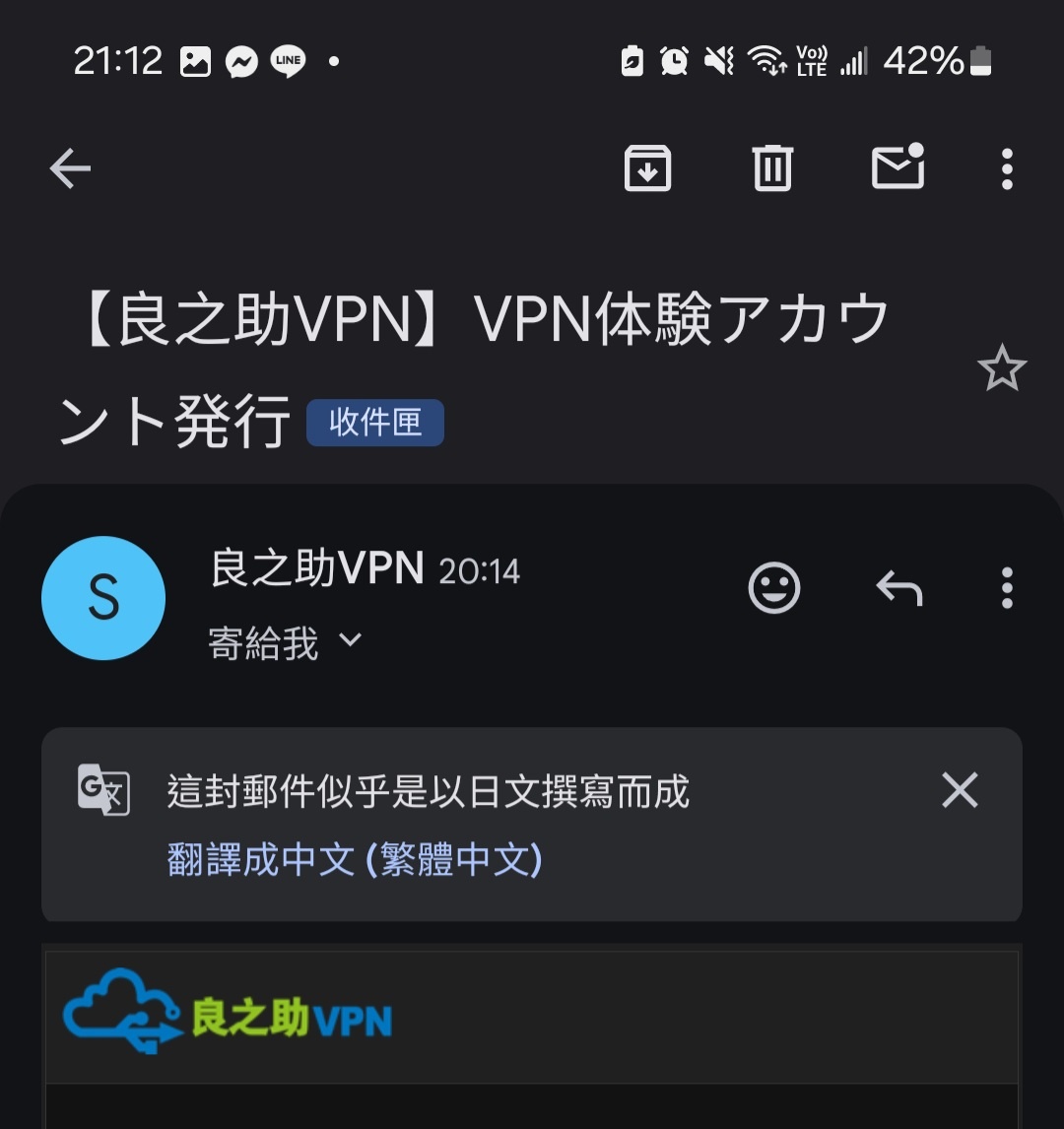Add an emoji reaction to the message
This screenshot has height=1129, width=1064.
(x=774, y=588)
